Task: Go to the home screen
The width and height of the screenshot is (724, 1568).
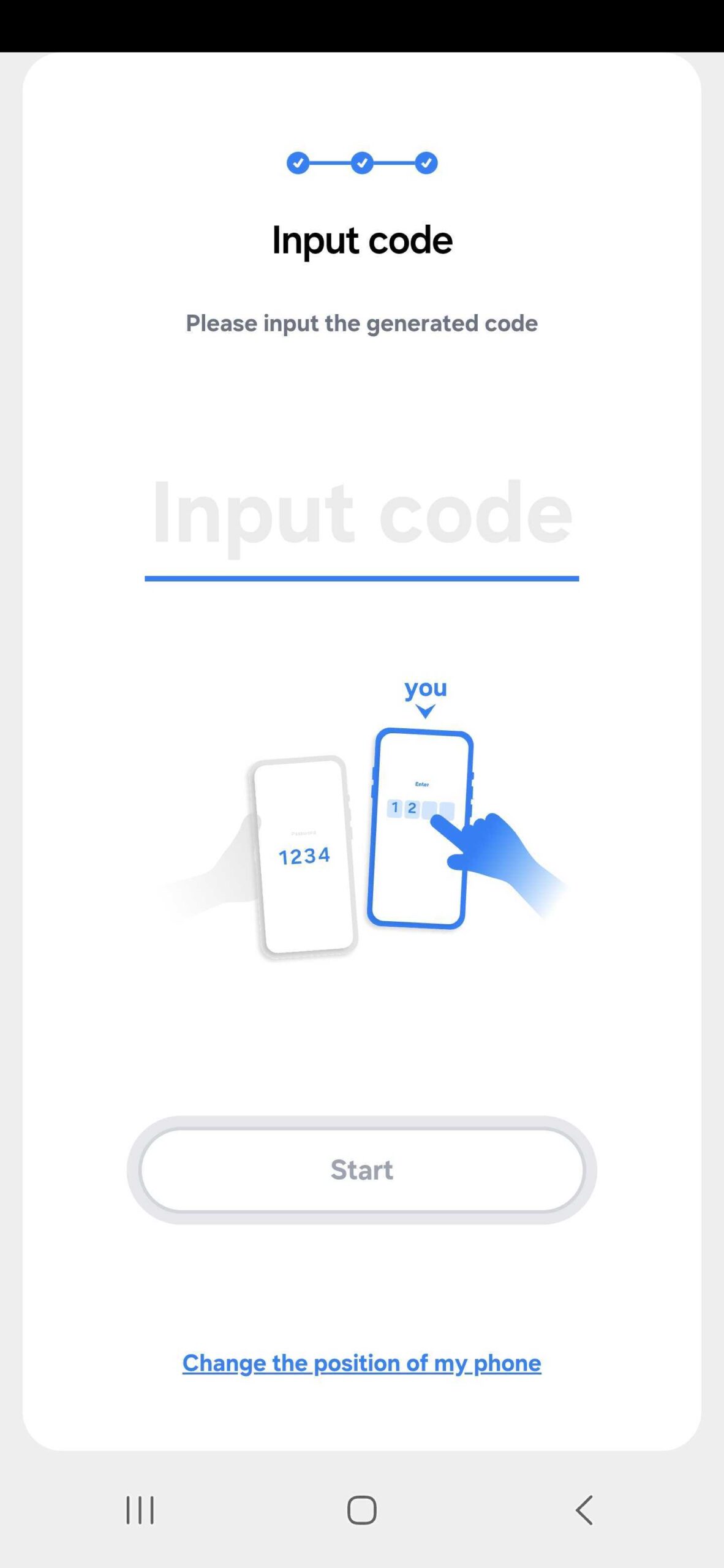Action: [361, 1510]
